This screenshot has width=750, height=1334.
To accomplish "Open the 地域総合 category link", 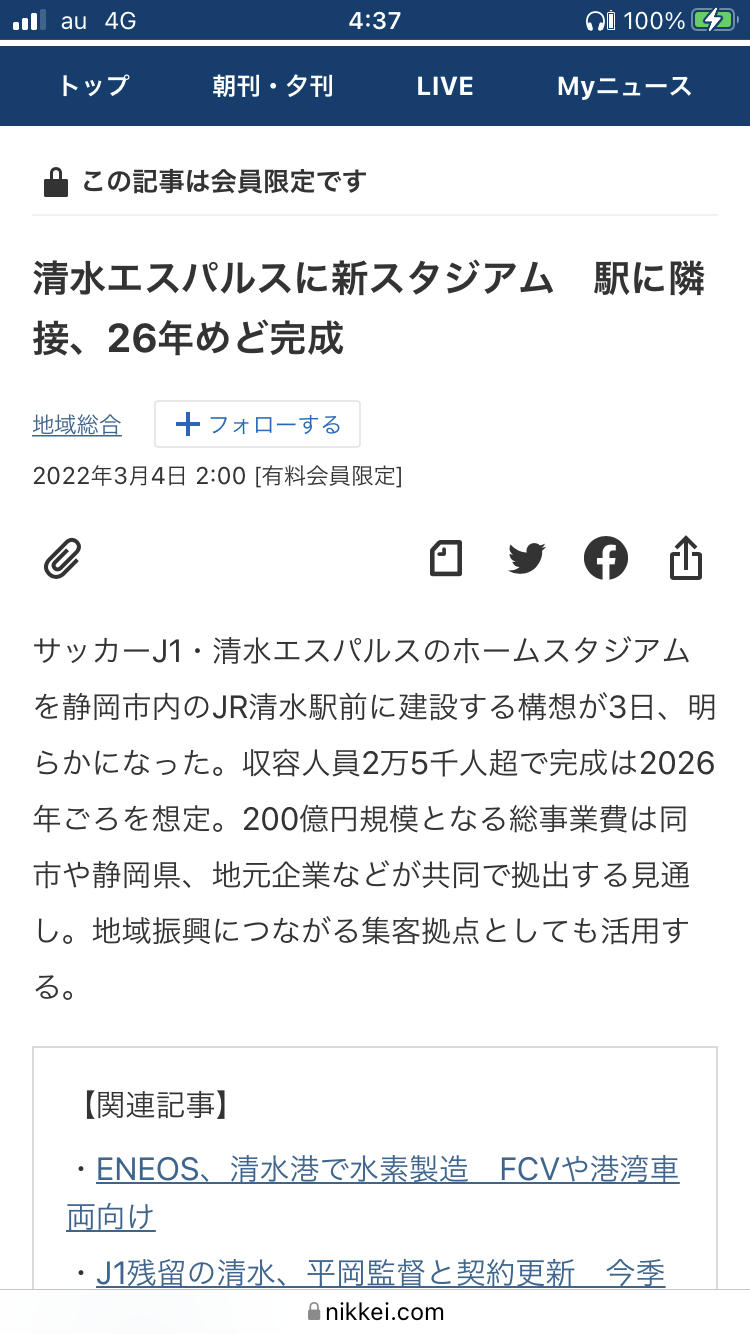I will [77, 425].
